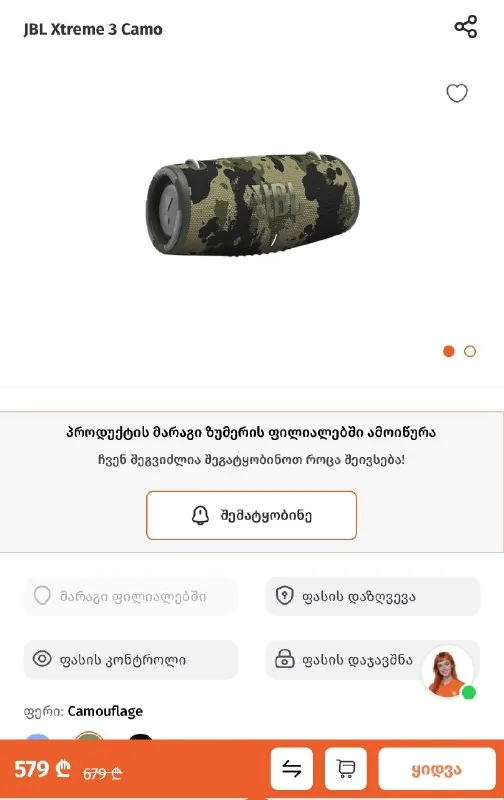Select the black color swatch
The image size is (504, 800).
140,736
